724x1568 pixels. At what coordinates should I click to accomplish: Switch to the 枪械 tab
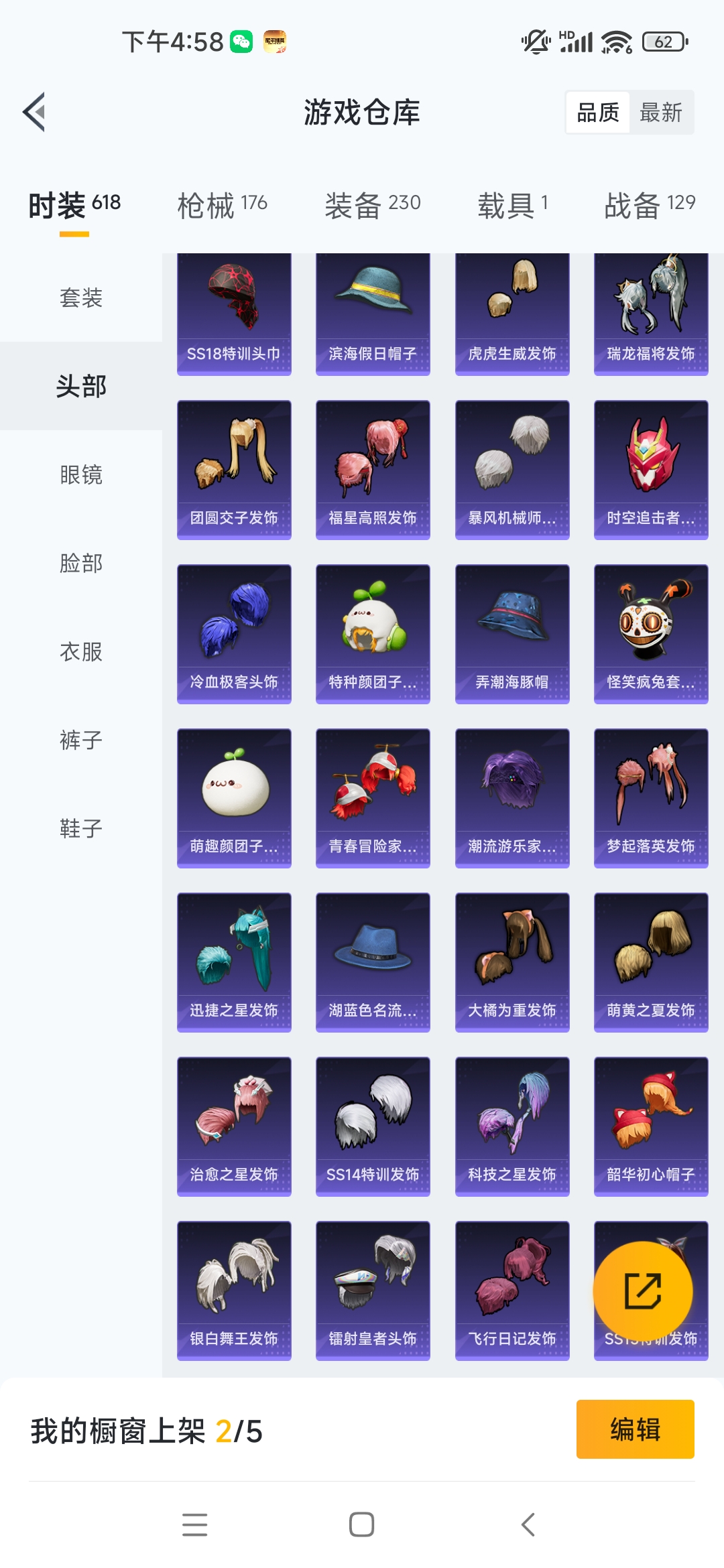point(222,205)
